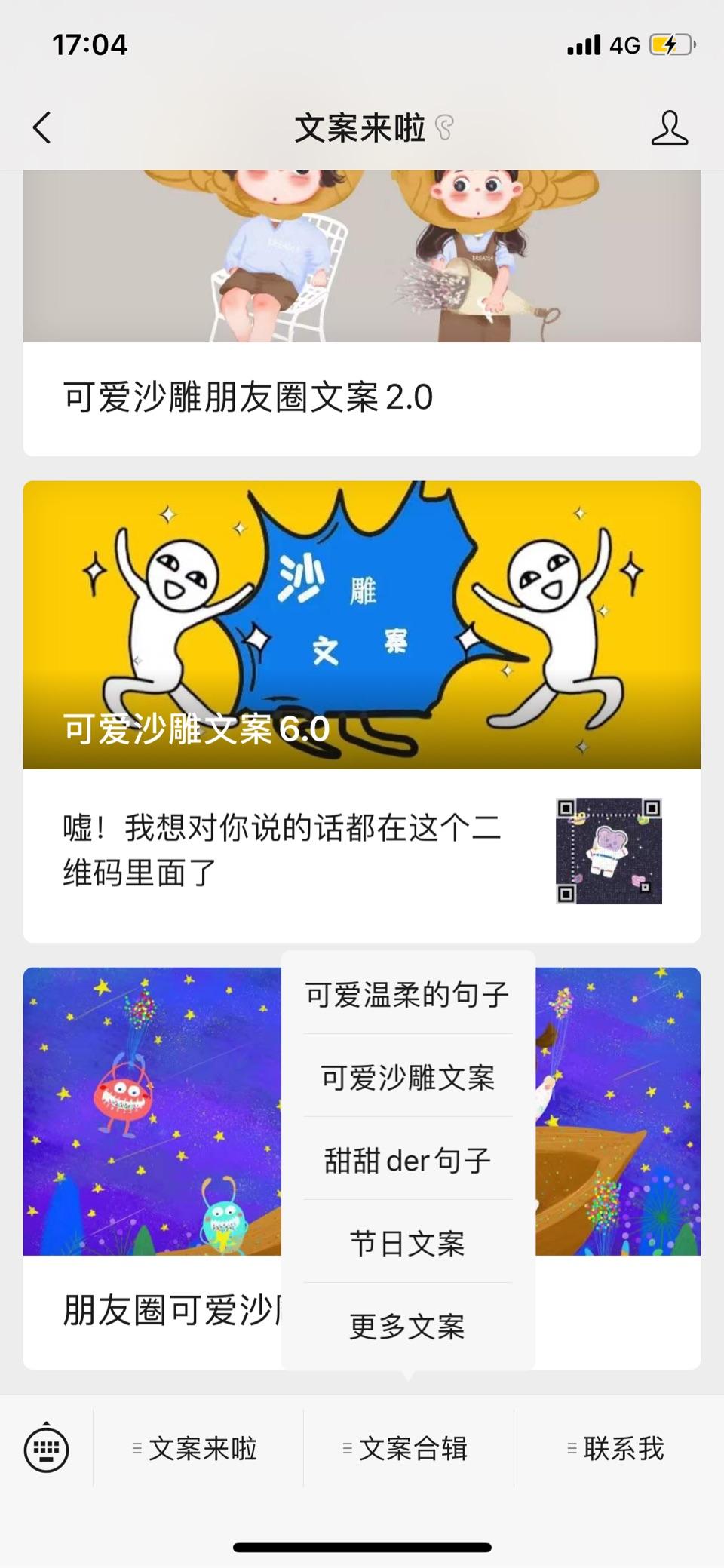Open the account profile icon
The image size is (724, 1568).
coord(669,127)
